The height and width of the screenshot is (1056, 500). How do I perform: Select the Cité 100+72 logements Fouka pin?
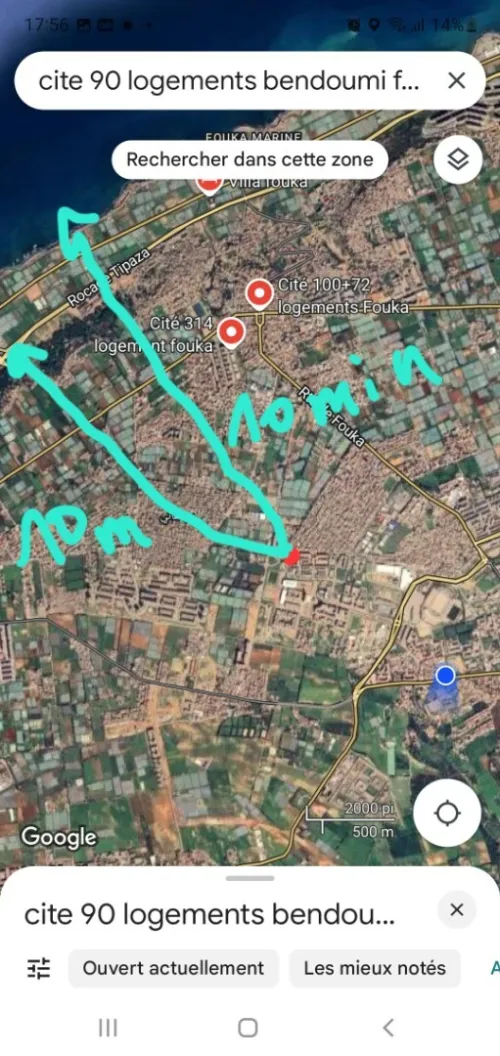(259, 294)
